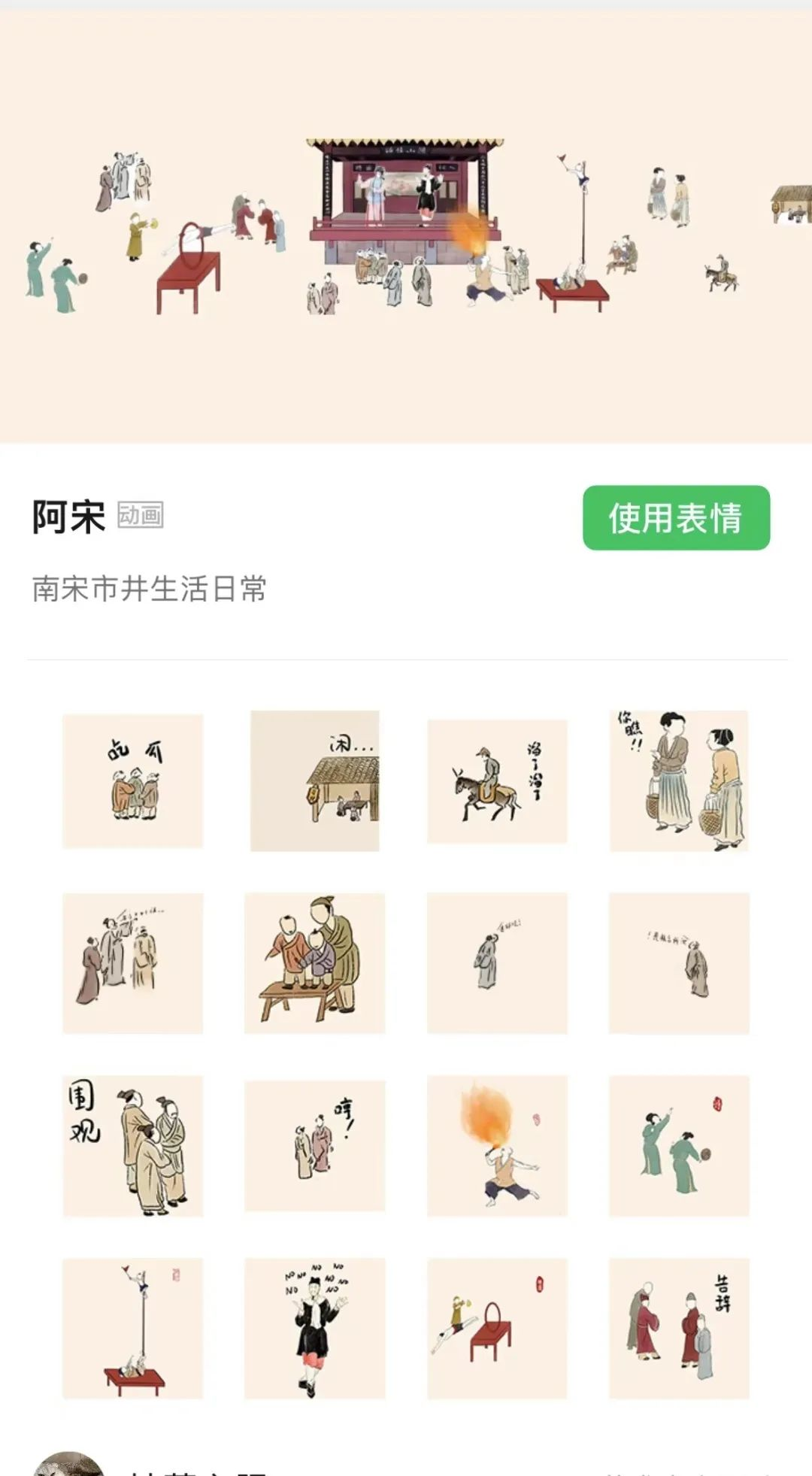812x1476 pixels.
Task: View the hoop-jumping acrobat sticker
Action: coord(497,1328)
